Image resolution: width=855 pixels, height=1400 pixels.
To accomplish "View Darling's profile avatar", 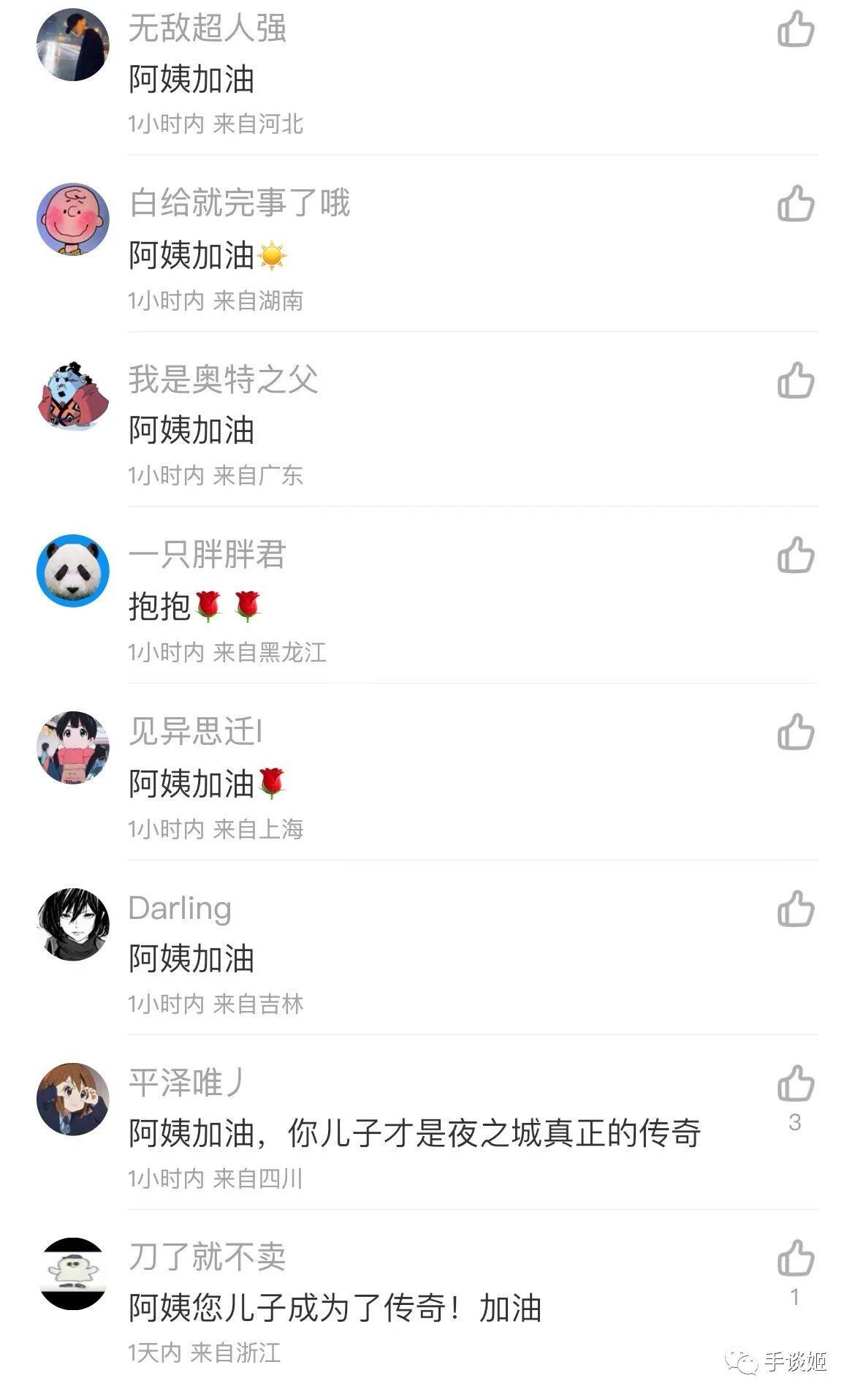I will point(73,923).
